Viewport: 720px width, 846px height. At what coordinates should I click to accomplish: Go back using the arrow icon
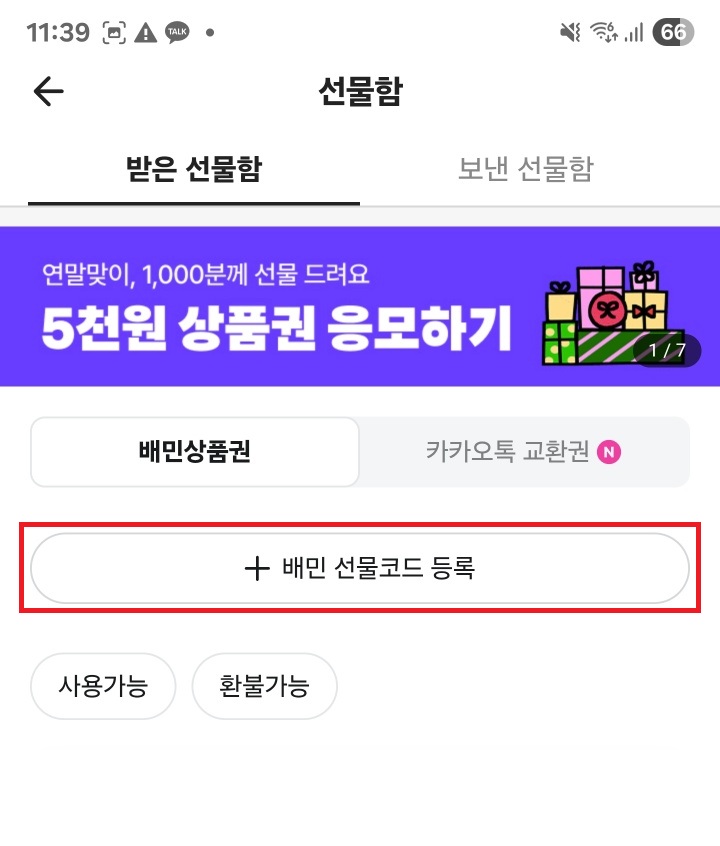click(x=48, y=92)
